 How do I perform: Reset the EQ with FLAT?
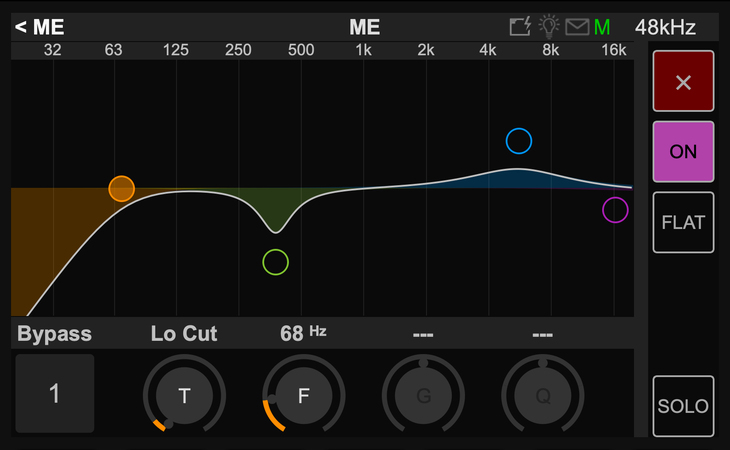[x=683, y=222]
